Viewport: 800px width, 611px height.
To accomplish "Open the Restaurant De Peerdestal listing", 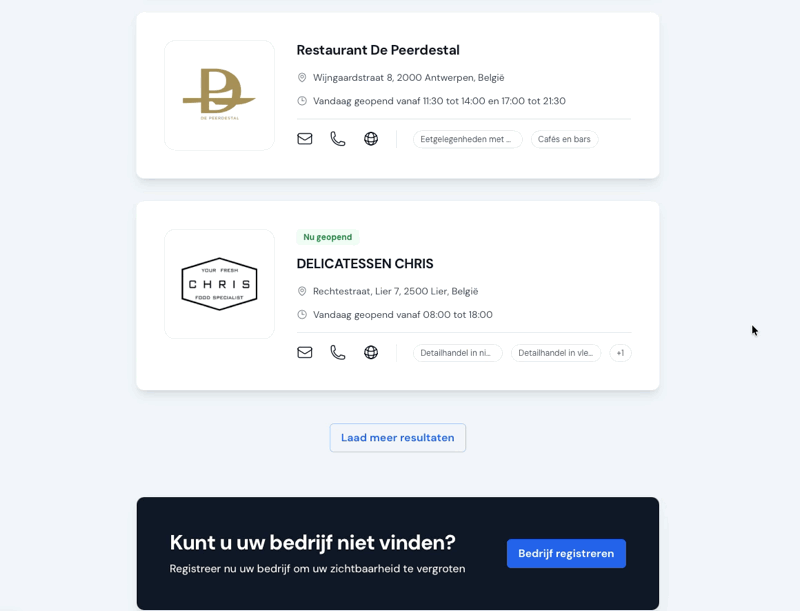I will [378, 50].
